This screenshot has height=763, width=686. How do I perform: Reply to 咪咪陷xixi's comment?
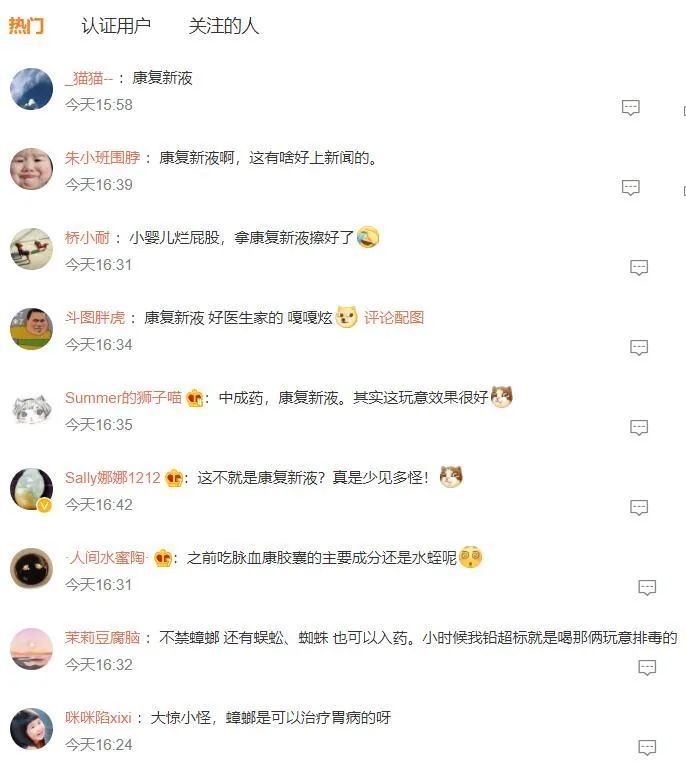[647, 748]
